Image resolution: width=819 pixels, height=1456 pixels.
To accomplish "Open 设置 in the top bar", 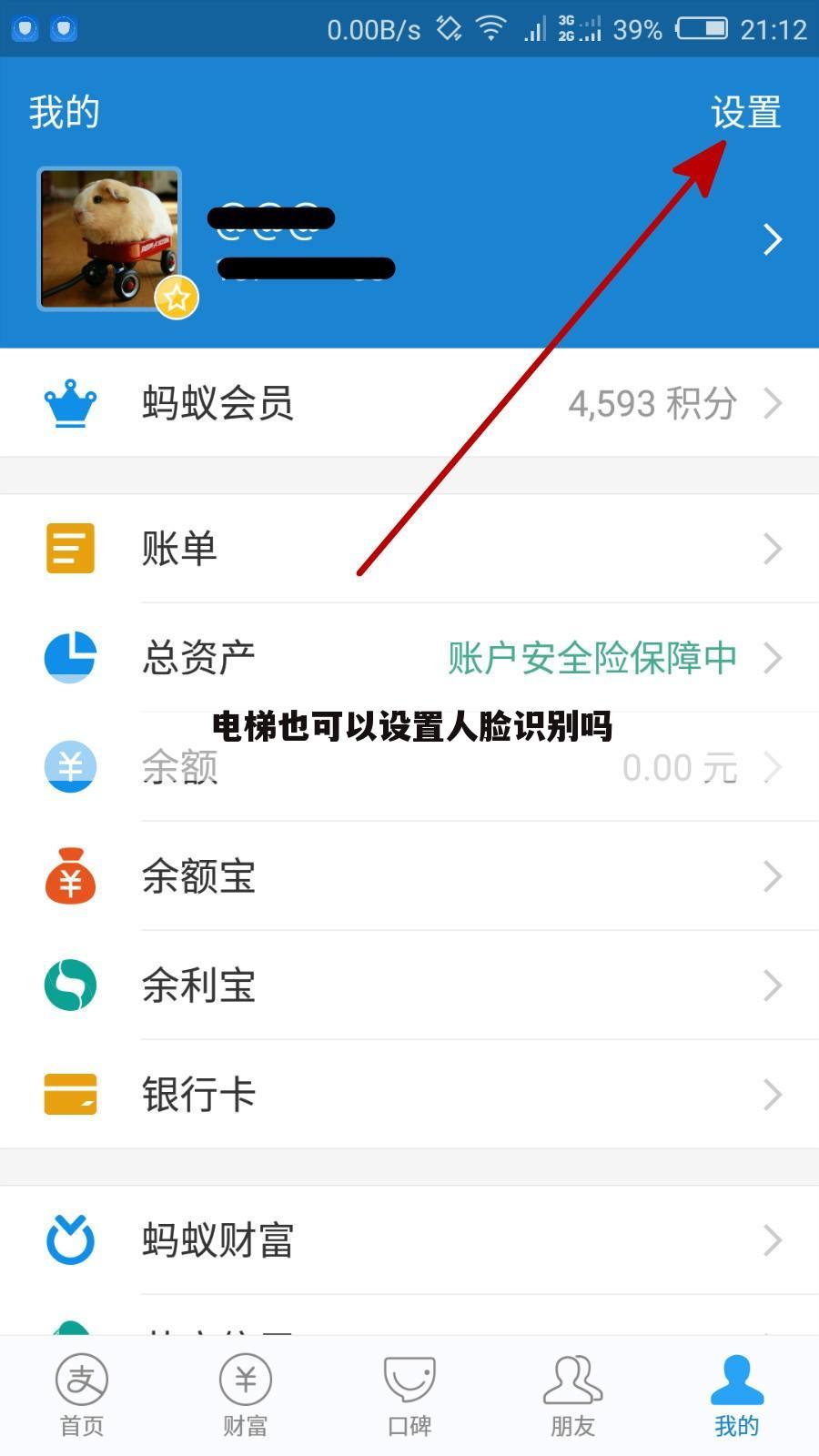I will 746,113.
